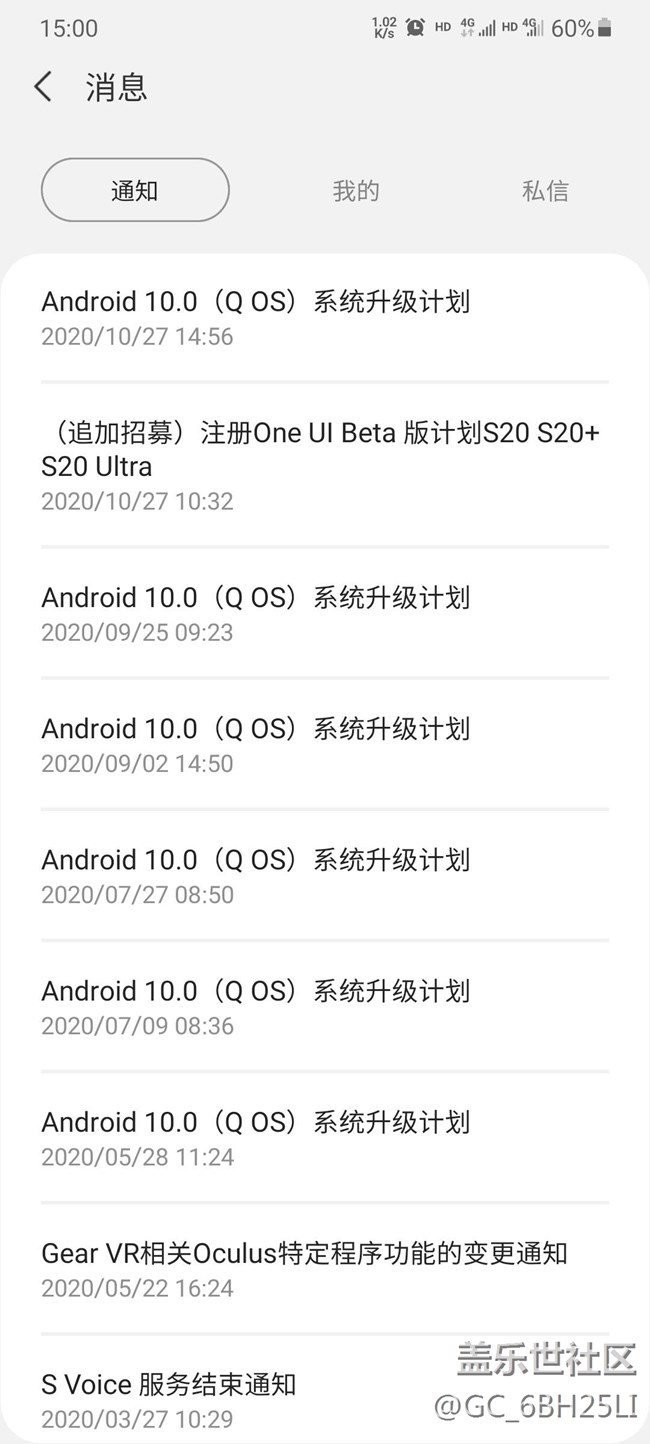The width and height of the screenshot is (650, 1444).
Task: Open Android 10.0 notice dated 2020/07/27
Action: 325,875
